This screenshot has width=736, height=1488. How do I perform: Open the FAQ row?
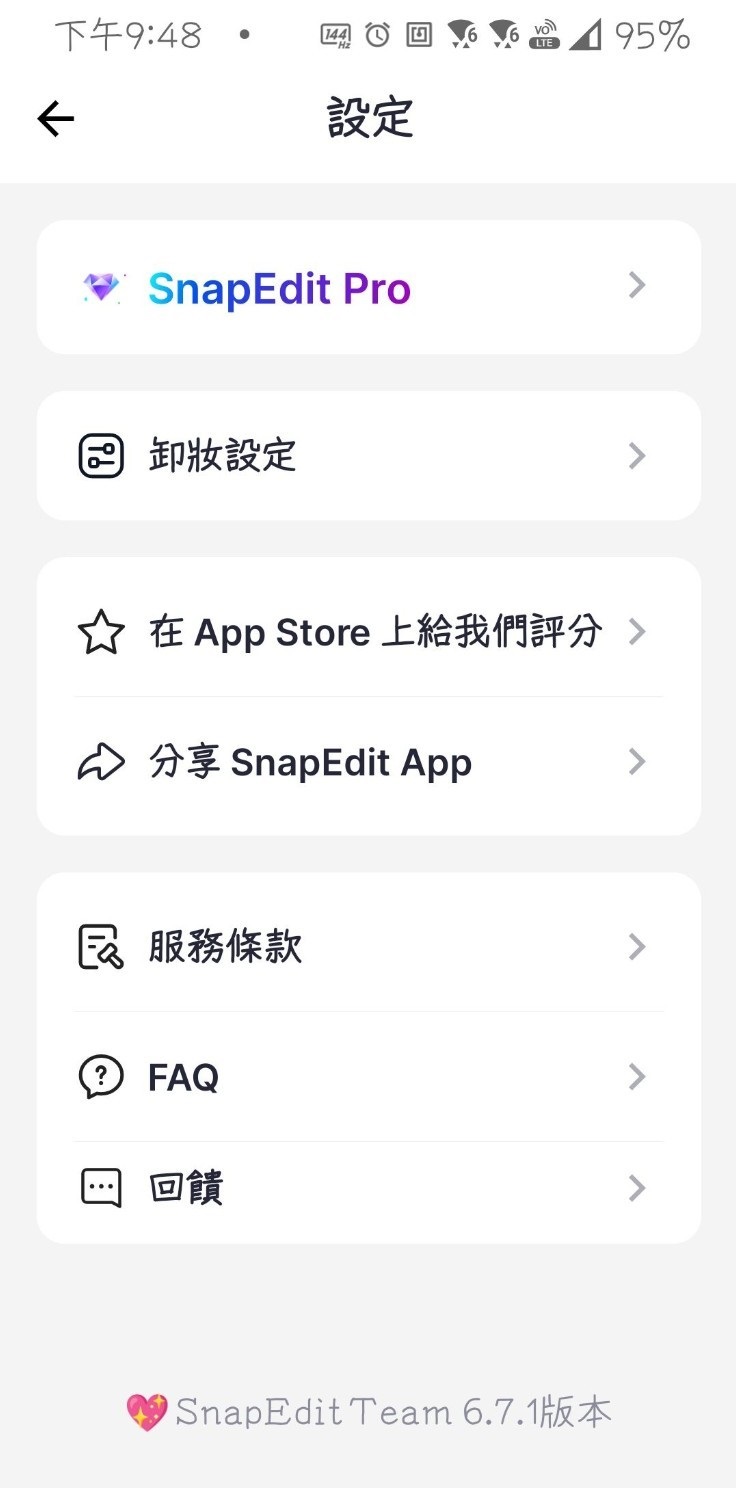[x=368, y=1077]
